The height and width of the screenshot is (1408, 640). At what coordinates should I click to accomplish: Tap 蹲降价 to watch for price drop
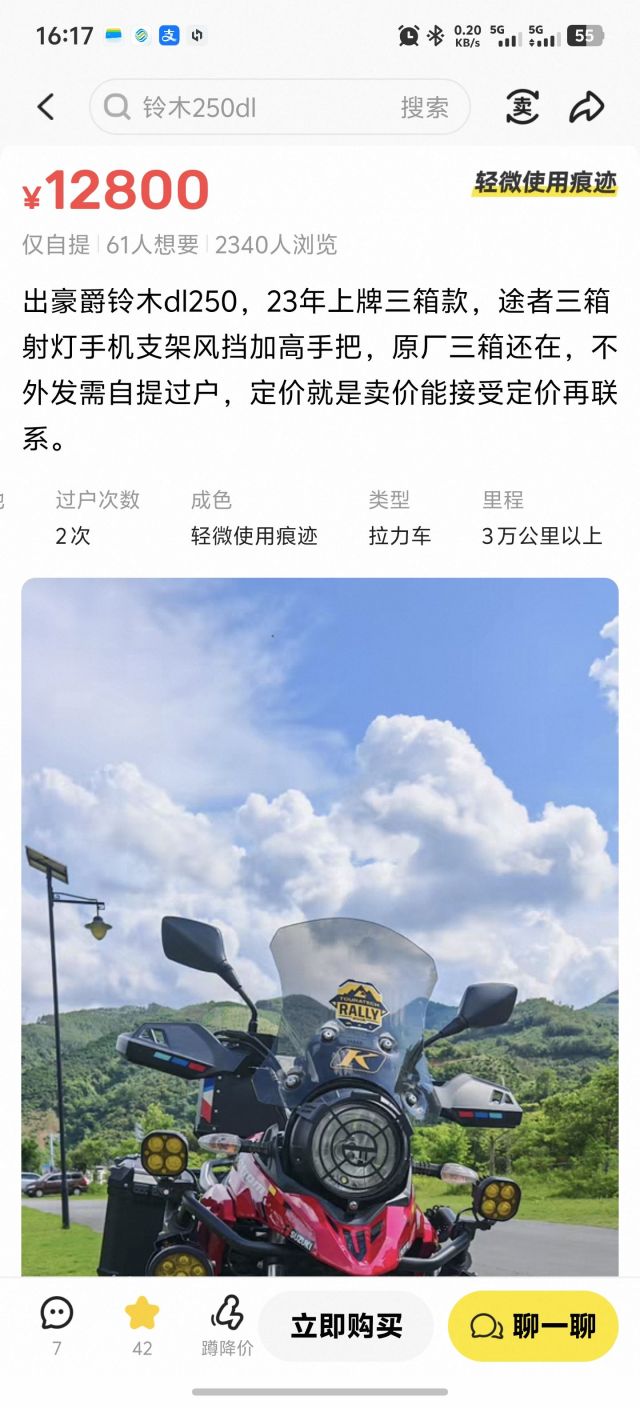(227, 1326)
